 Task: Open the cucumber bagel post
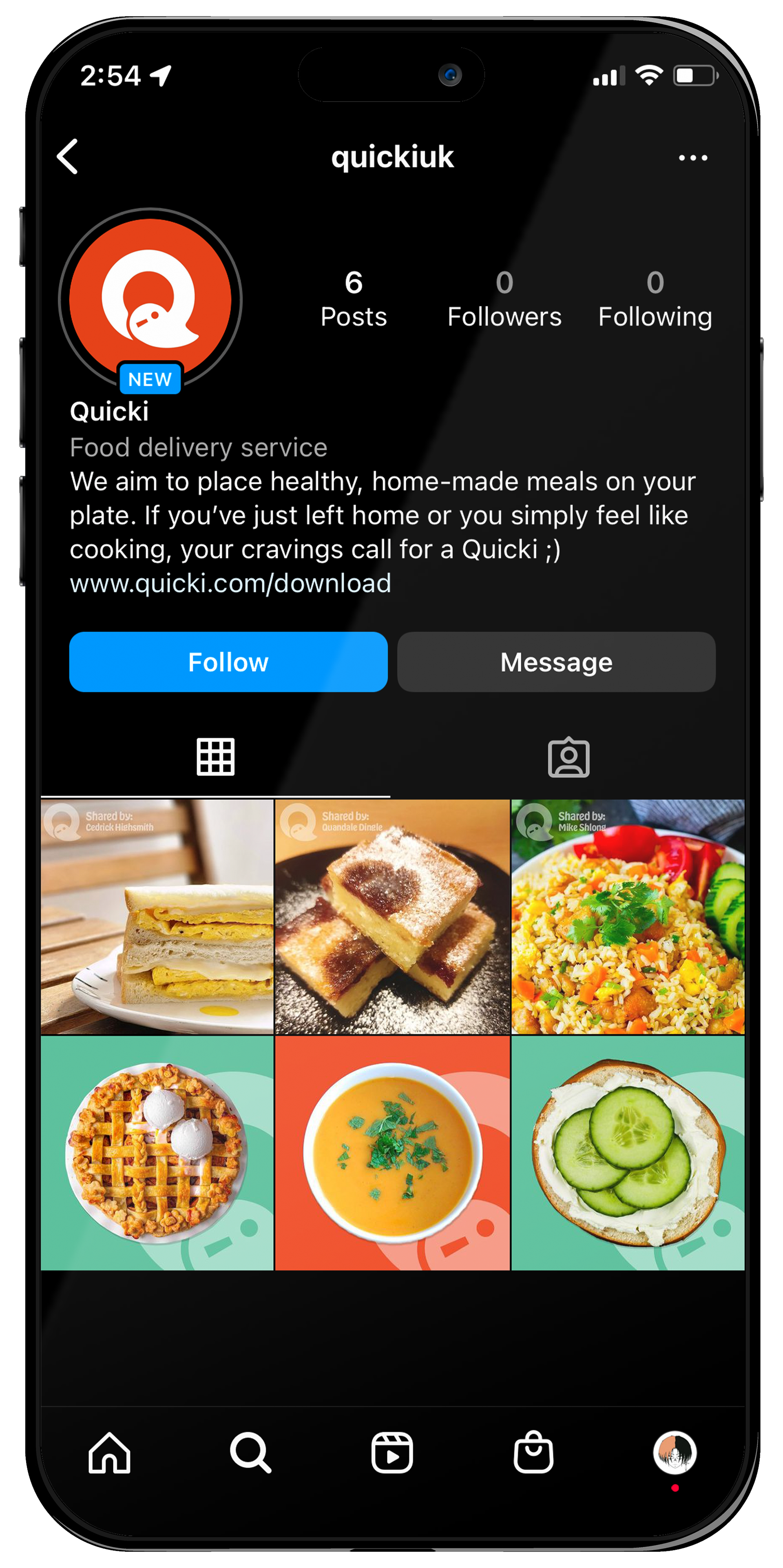pyautogui.click(x=628, y=1153)
